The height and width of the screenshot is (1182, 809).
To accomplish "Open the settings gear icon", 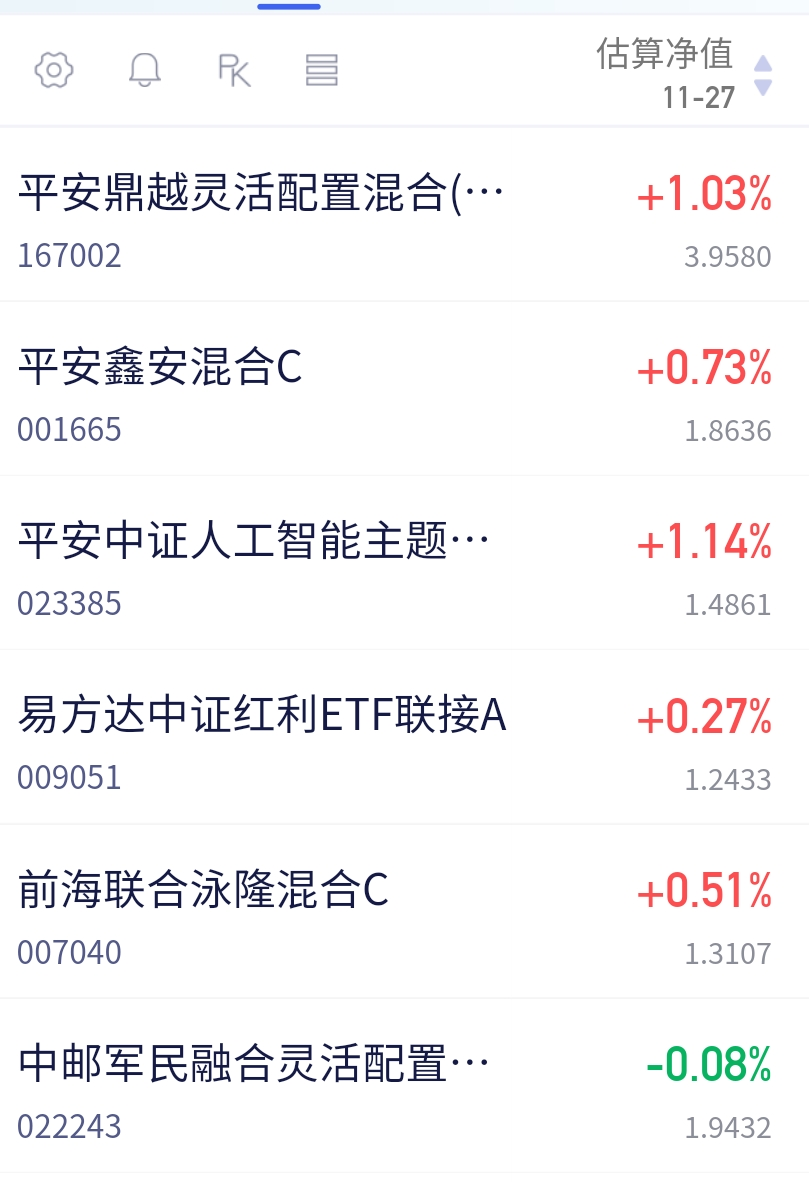I will click(54, 71).
